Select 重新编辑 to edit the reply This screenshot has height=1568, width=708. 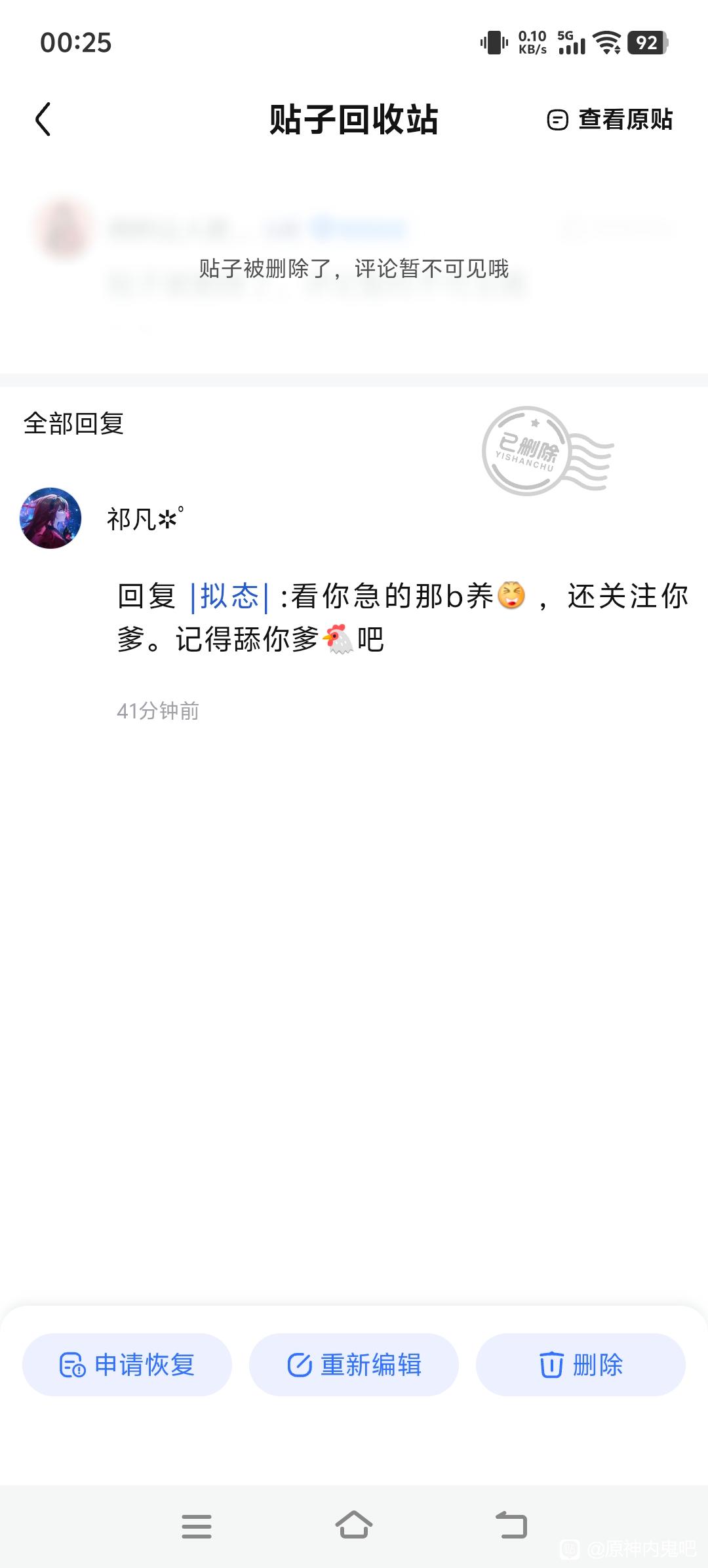tap(354, 1365)
